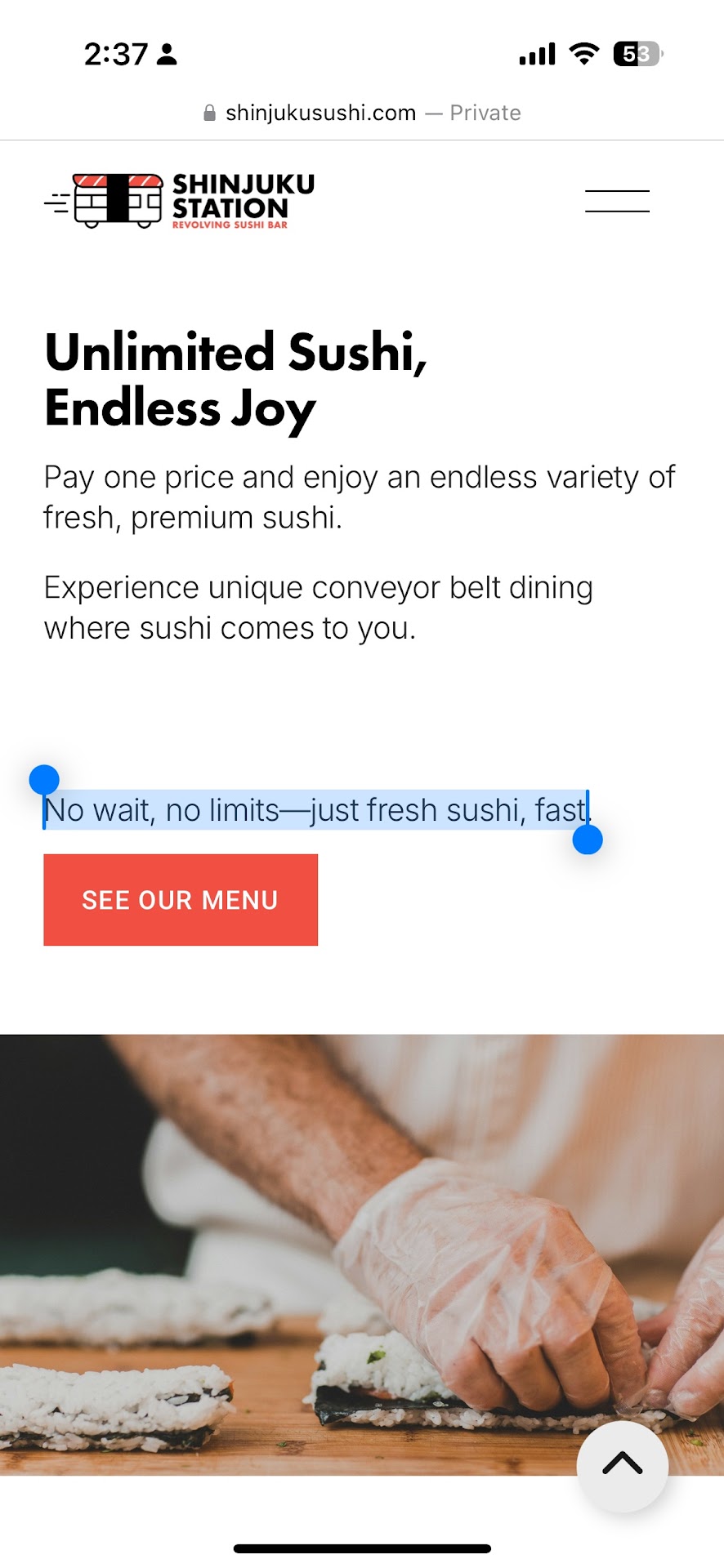Tap the scroll-to-top arrow button
Viewport: 724px width, 1568px height.
622,1465
